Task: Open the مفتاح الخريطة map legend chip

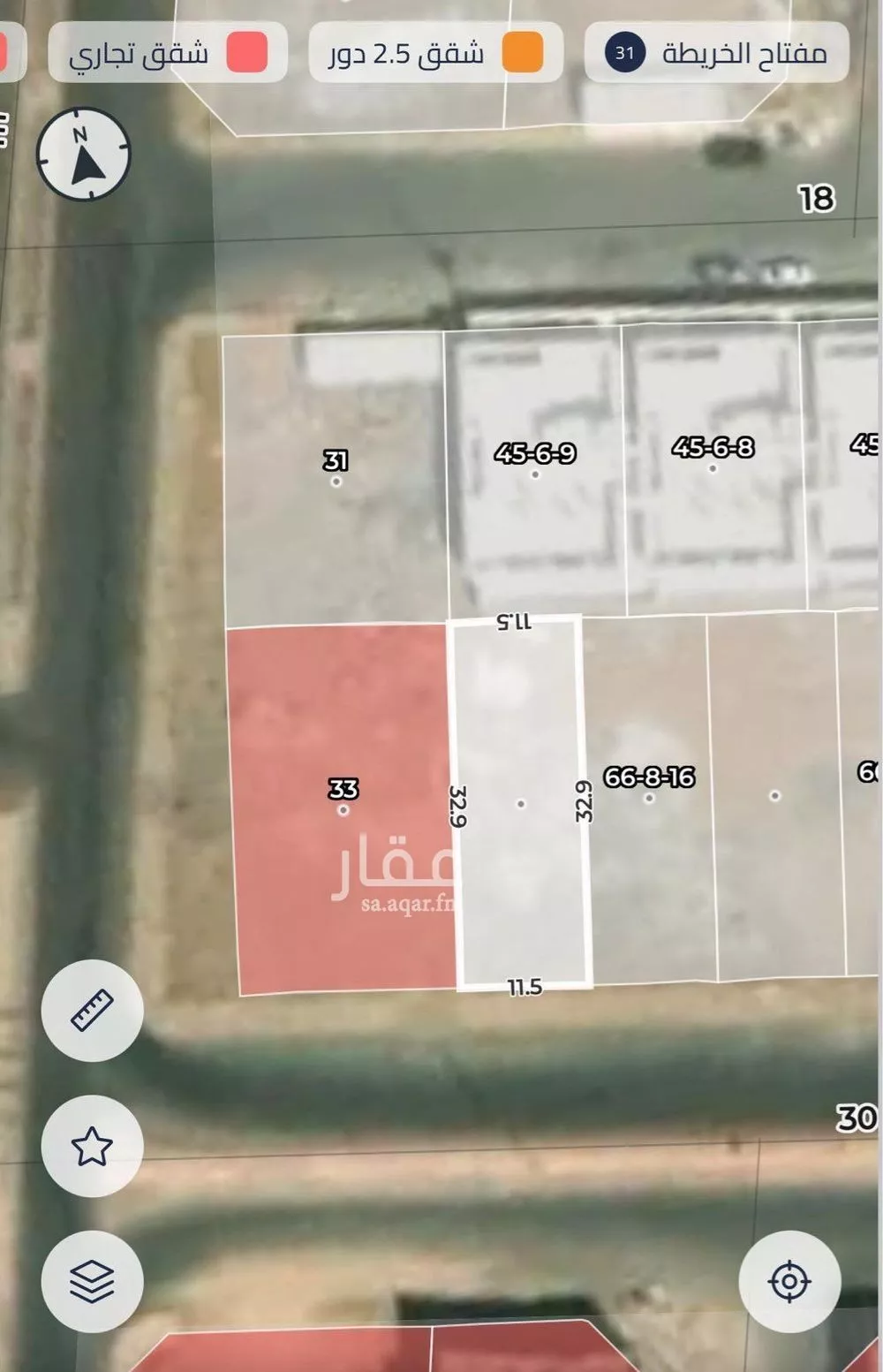Action: (716, 53)
